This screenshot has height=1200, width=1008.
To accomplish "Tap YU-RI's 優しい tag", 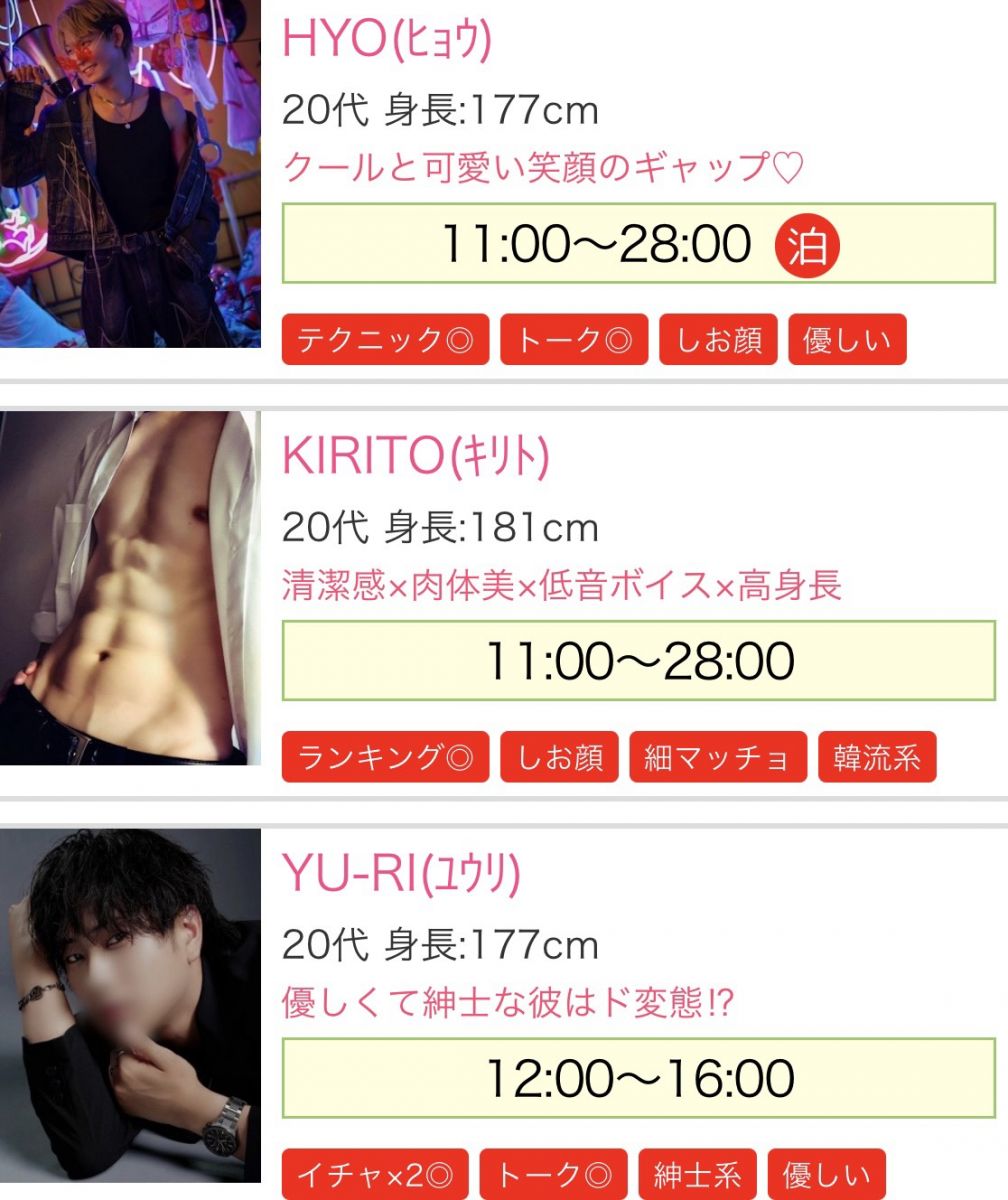I will [x=826, y=1175].
